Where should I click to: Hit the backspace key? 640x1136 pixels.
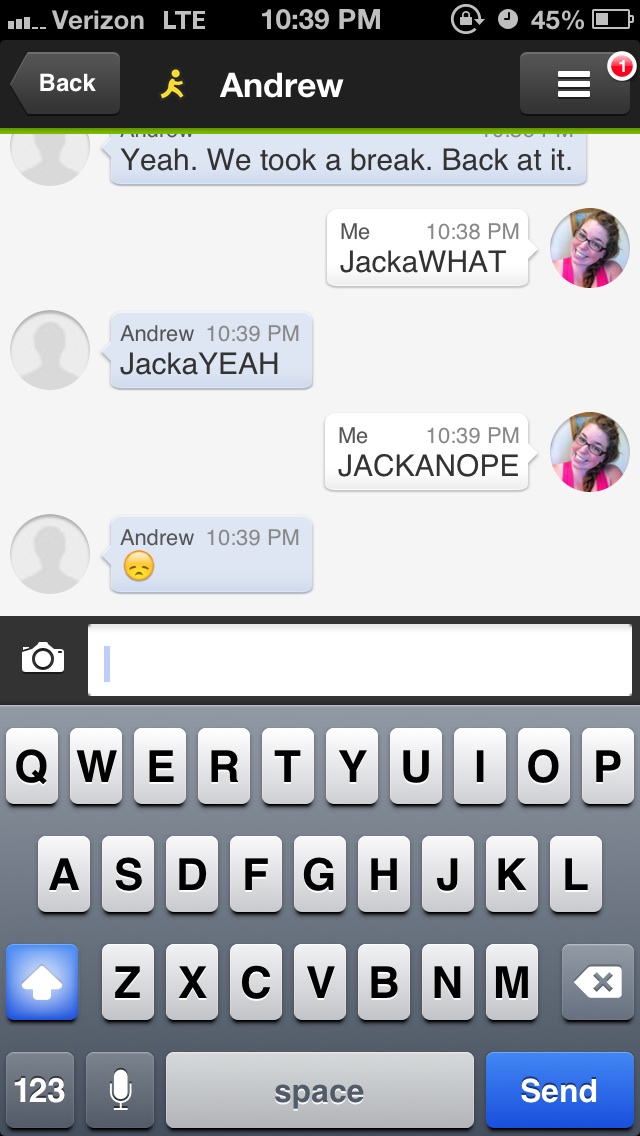[x=598, y=982]
